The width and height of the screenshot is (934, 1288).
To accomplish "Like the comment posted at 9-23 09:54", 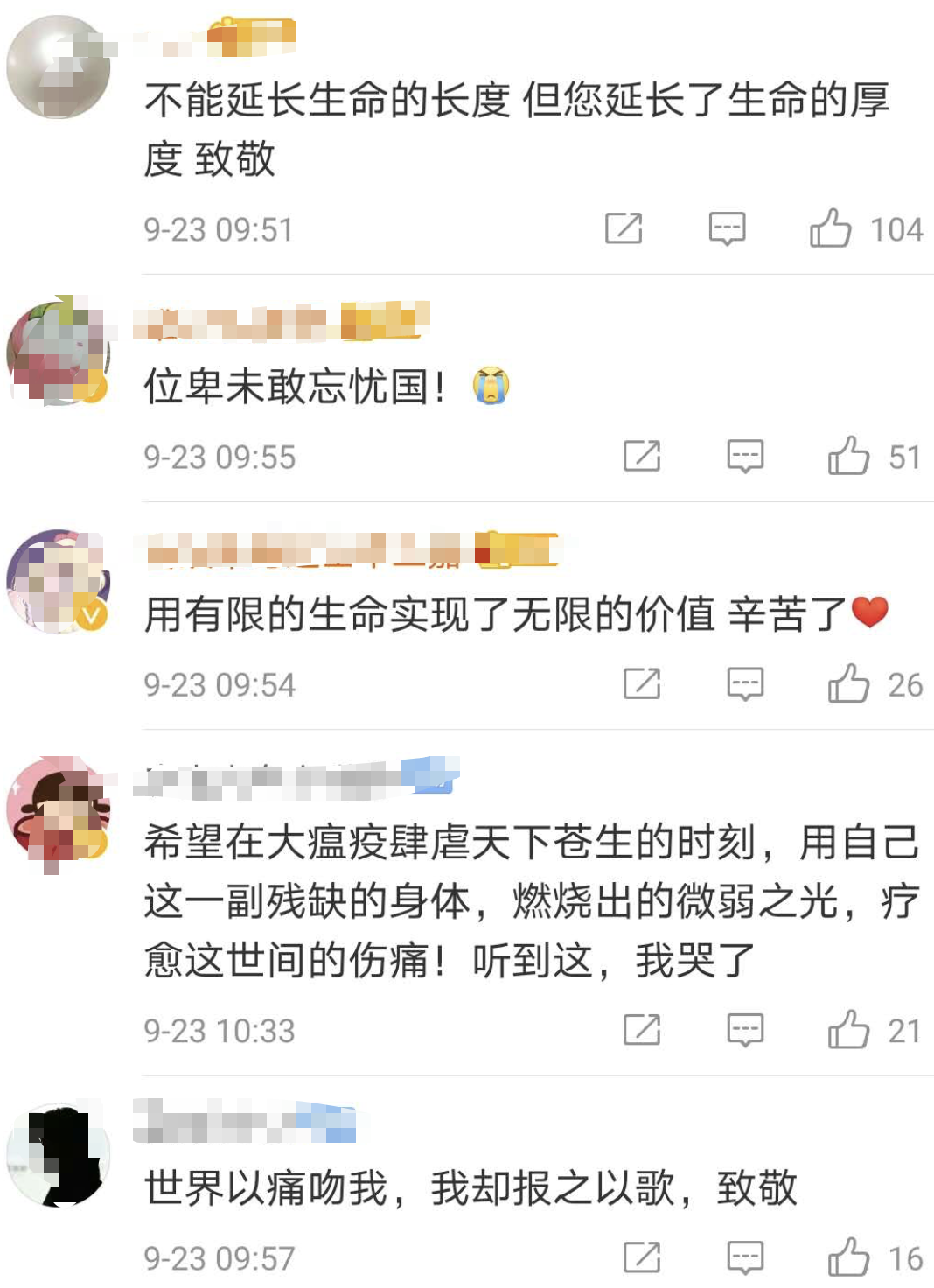I will (848, 683).
